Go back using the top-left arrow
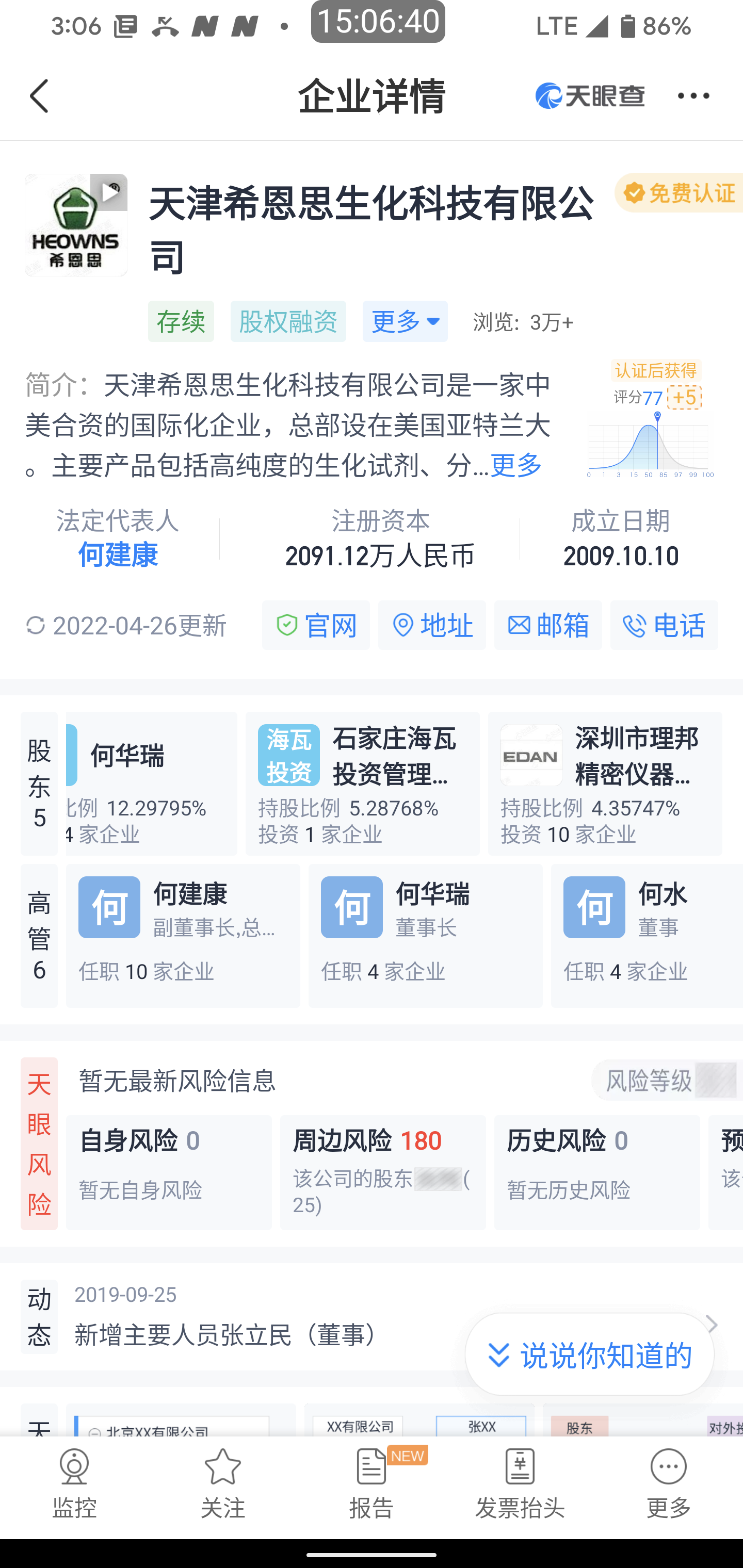The height and width of the screenshot is (1568, 743). 40,96
